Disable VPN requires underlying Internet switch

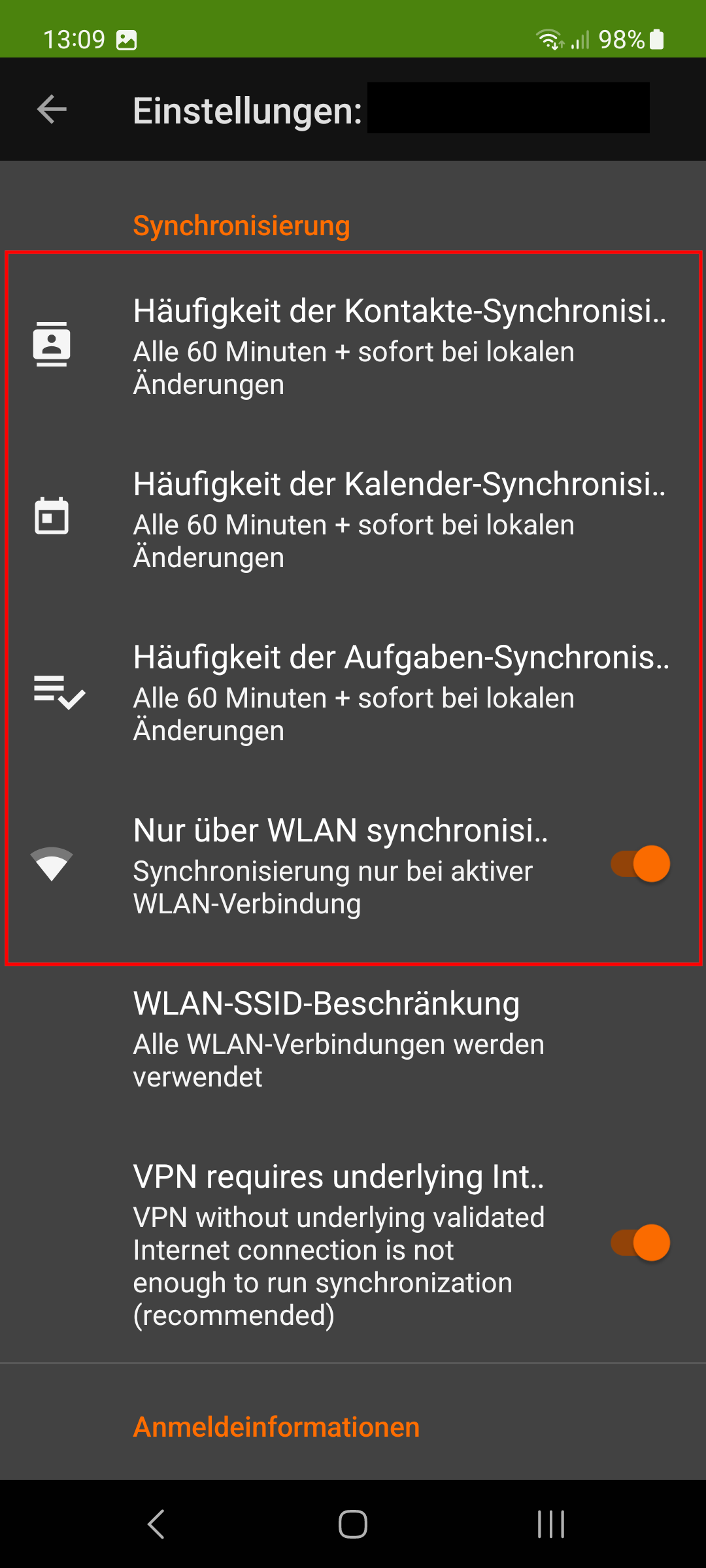click(641, 1243)
